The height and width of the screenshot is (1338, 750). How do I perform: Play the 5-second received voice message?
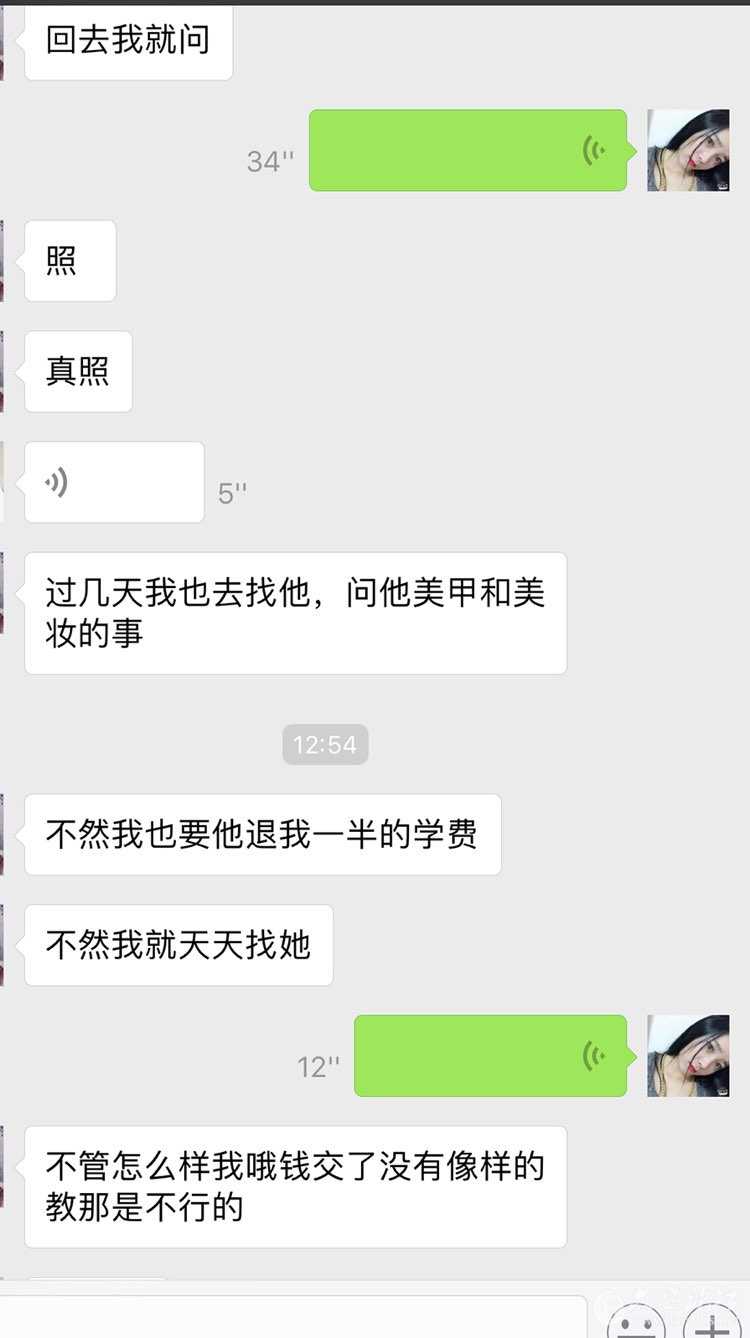coord(114,482)
